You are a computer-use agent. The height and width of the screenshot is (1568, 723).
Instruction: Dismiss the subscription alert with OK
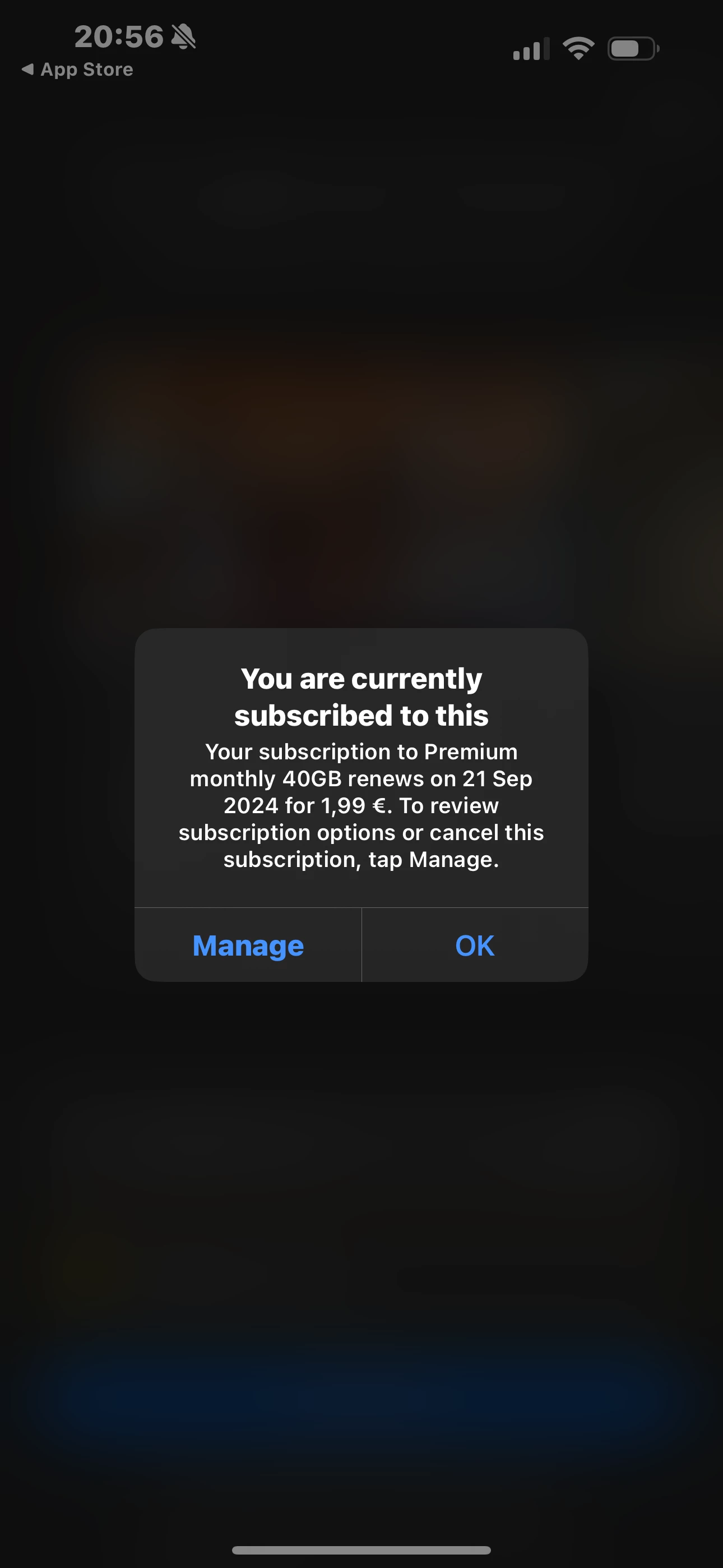click(x=475, y=946)
